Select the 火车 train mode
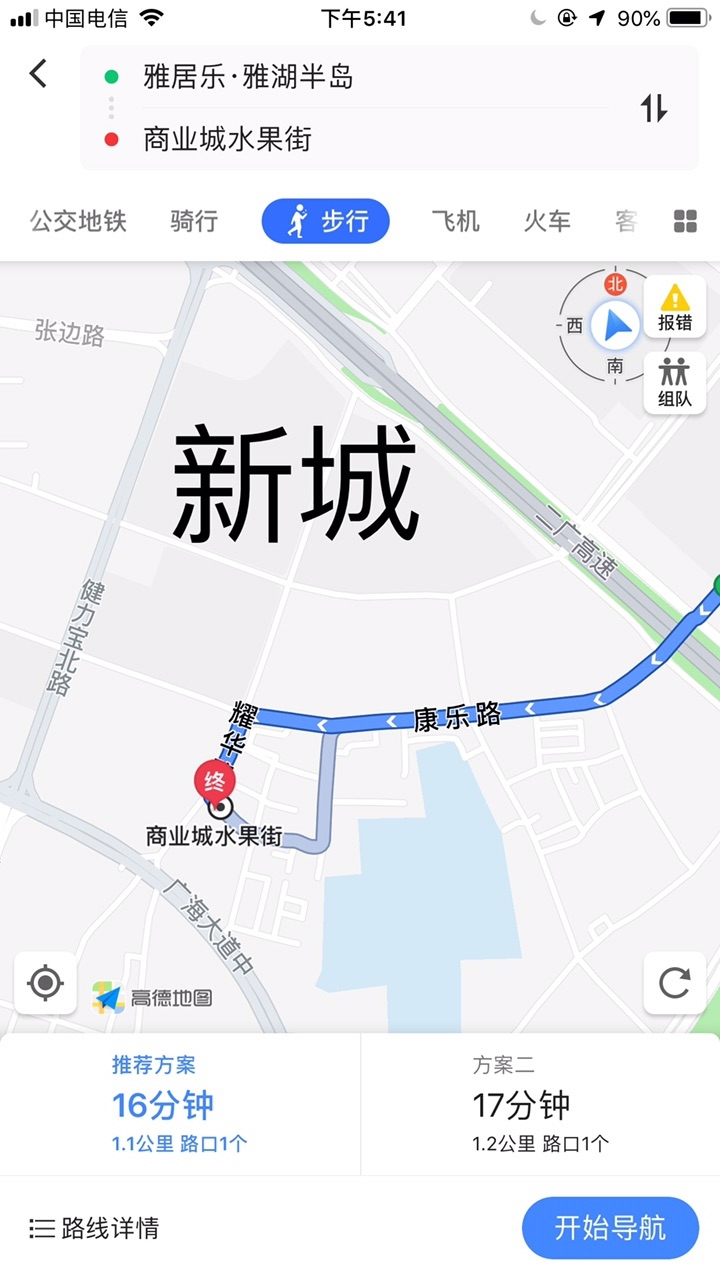Image resolution: width=720 pixels, height=1280 pixels. click(546, 221)
